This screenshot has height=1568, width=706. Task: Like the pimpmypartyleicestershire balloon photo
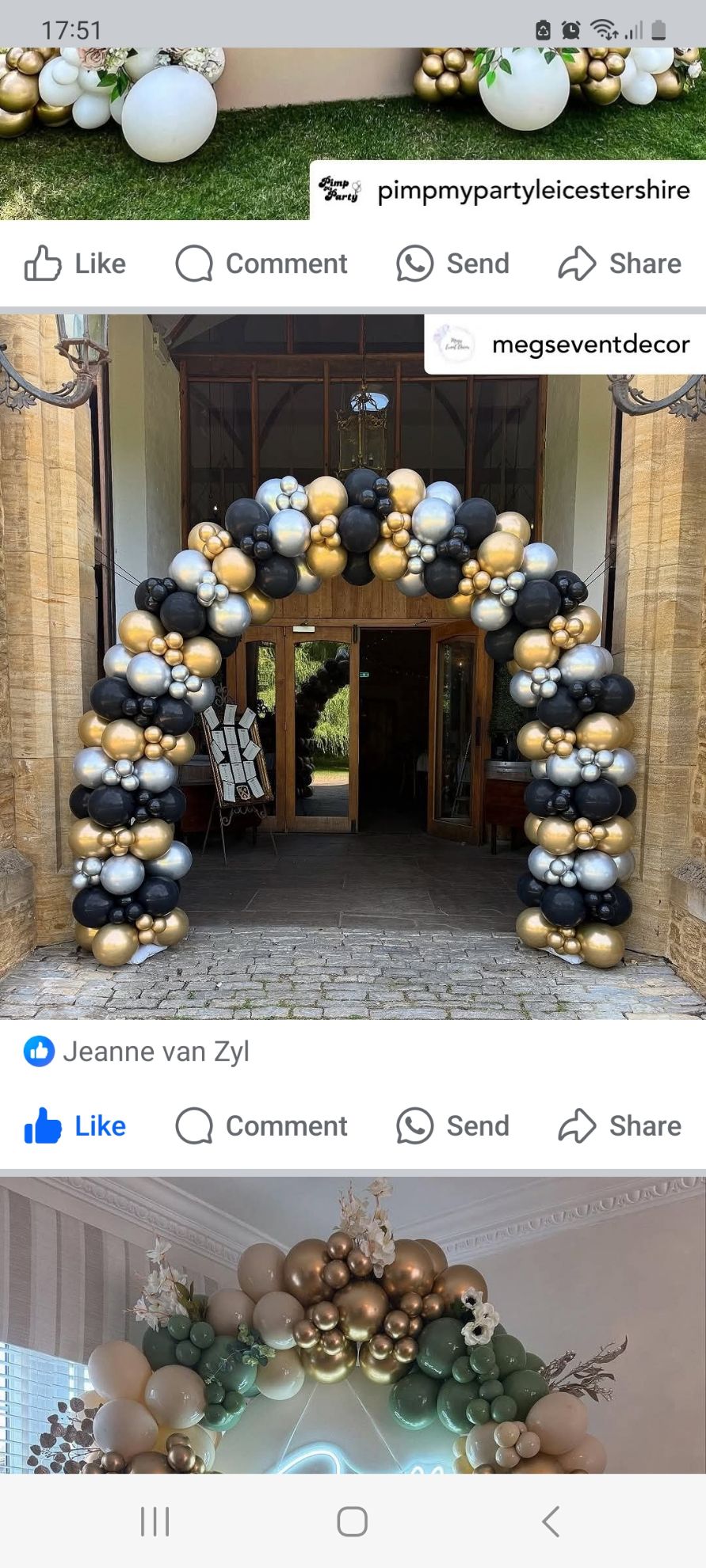pos(75,264)
